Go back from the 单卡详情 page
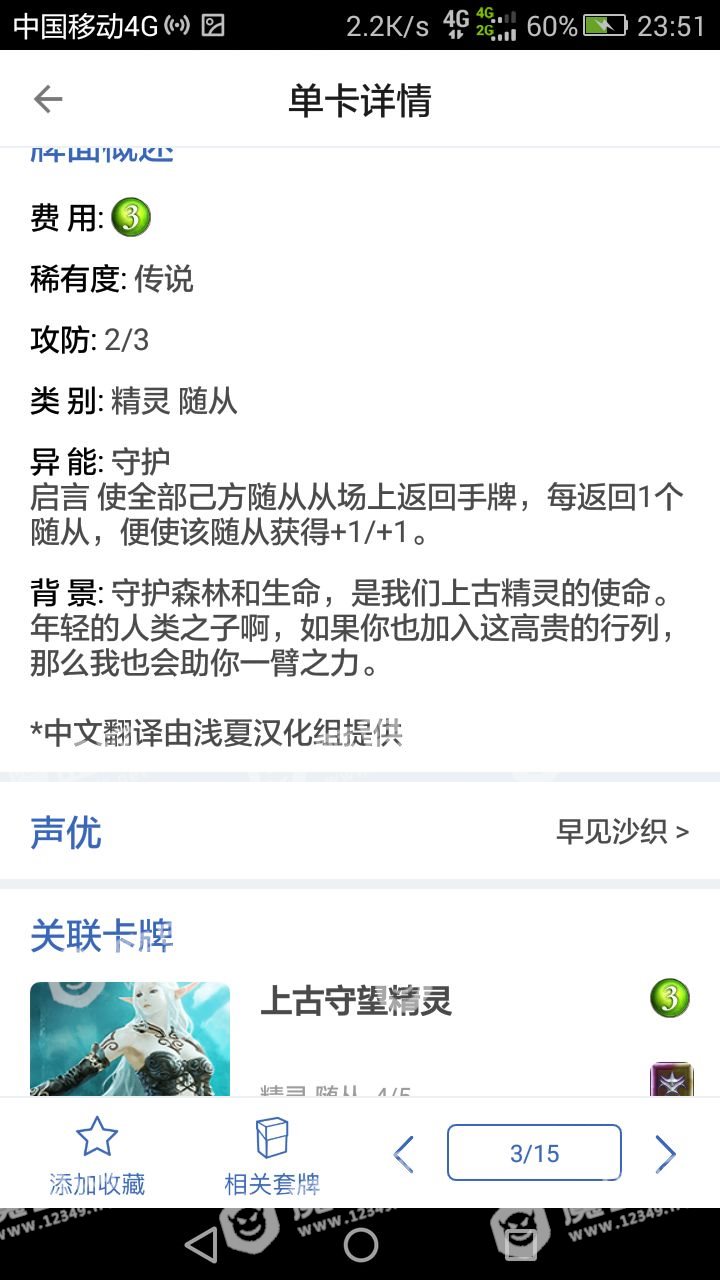 [47, 99]
